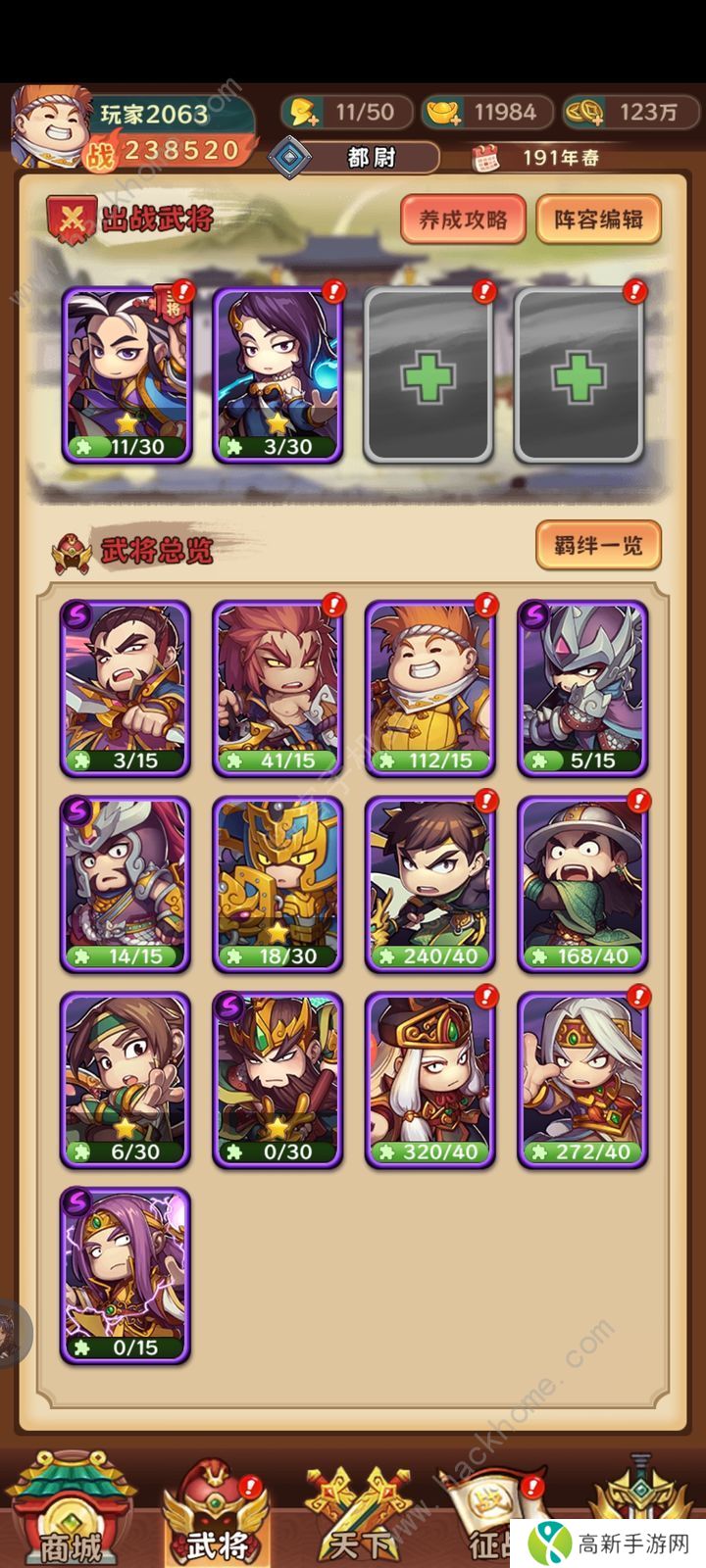706x1568 pixels.
Task: Select deployed general card showing 11/30
Action: click(x=126, y=374)
